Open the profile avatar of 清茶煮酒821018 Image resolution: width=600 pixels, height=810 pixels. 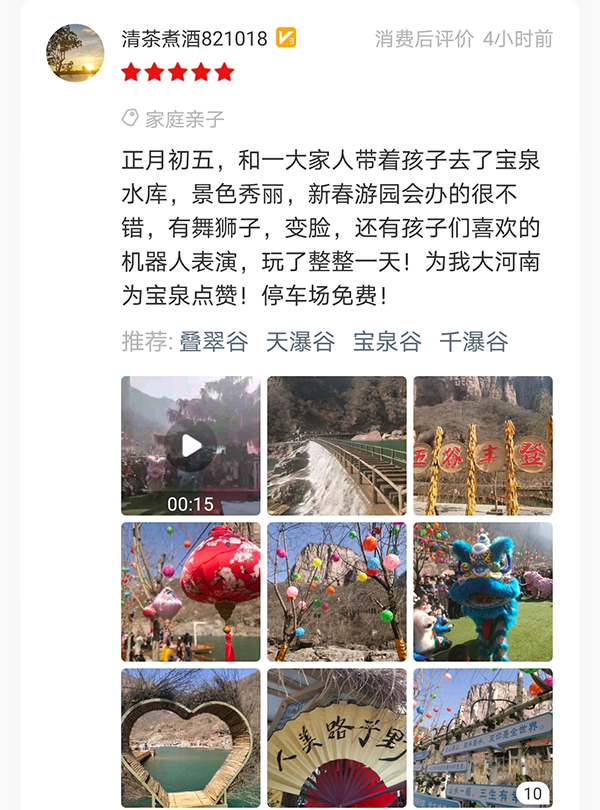click(75, 53)
